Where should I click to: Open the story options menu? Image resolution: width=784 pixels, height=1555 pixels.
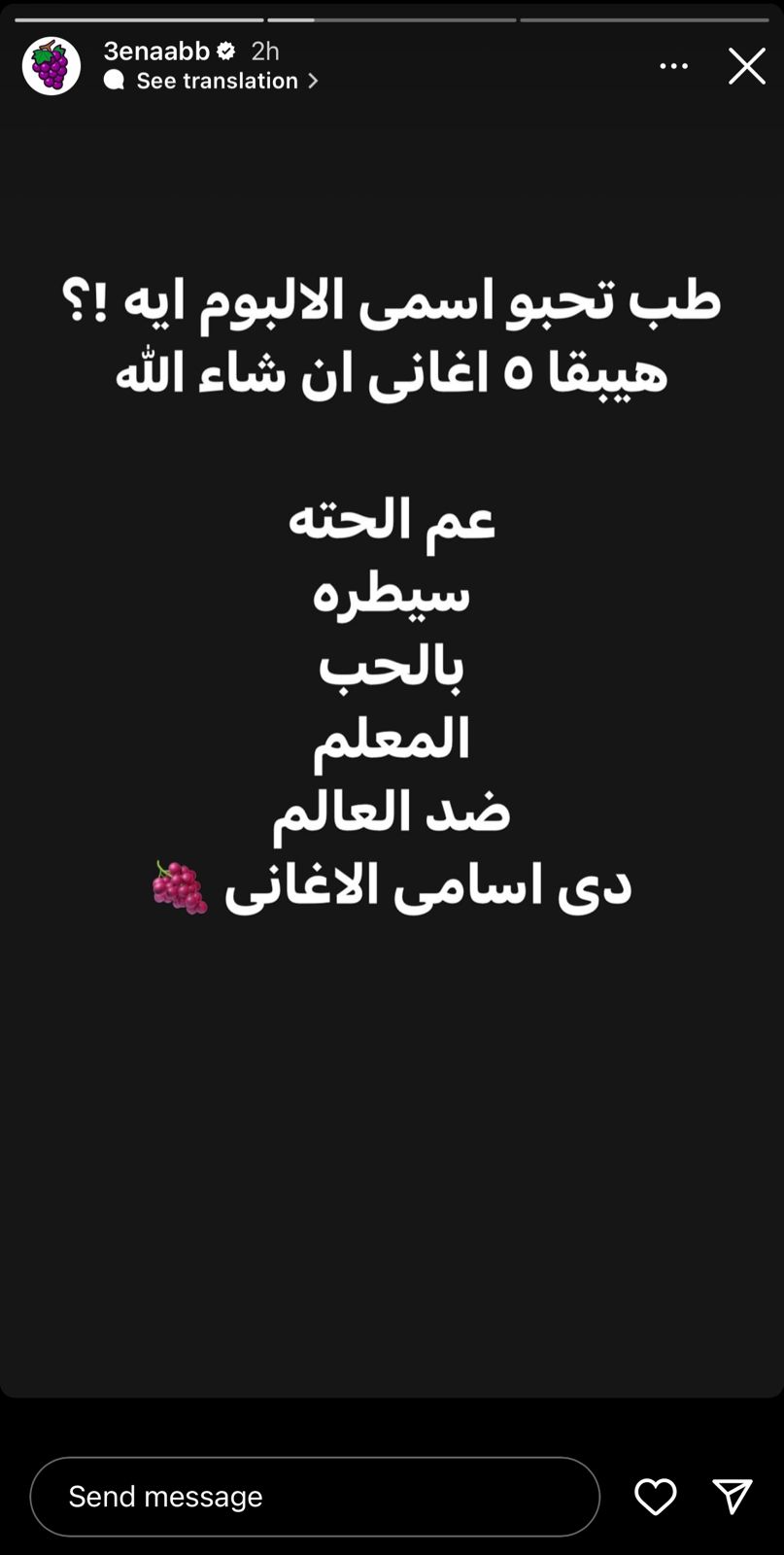pos(673,66)
